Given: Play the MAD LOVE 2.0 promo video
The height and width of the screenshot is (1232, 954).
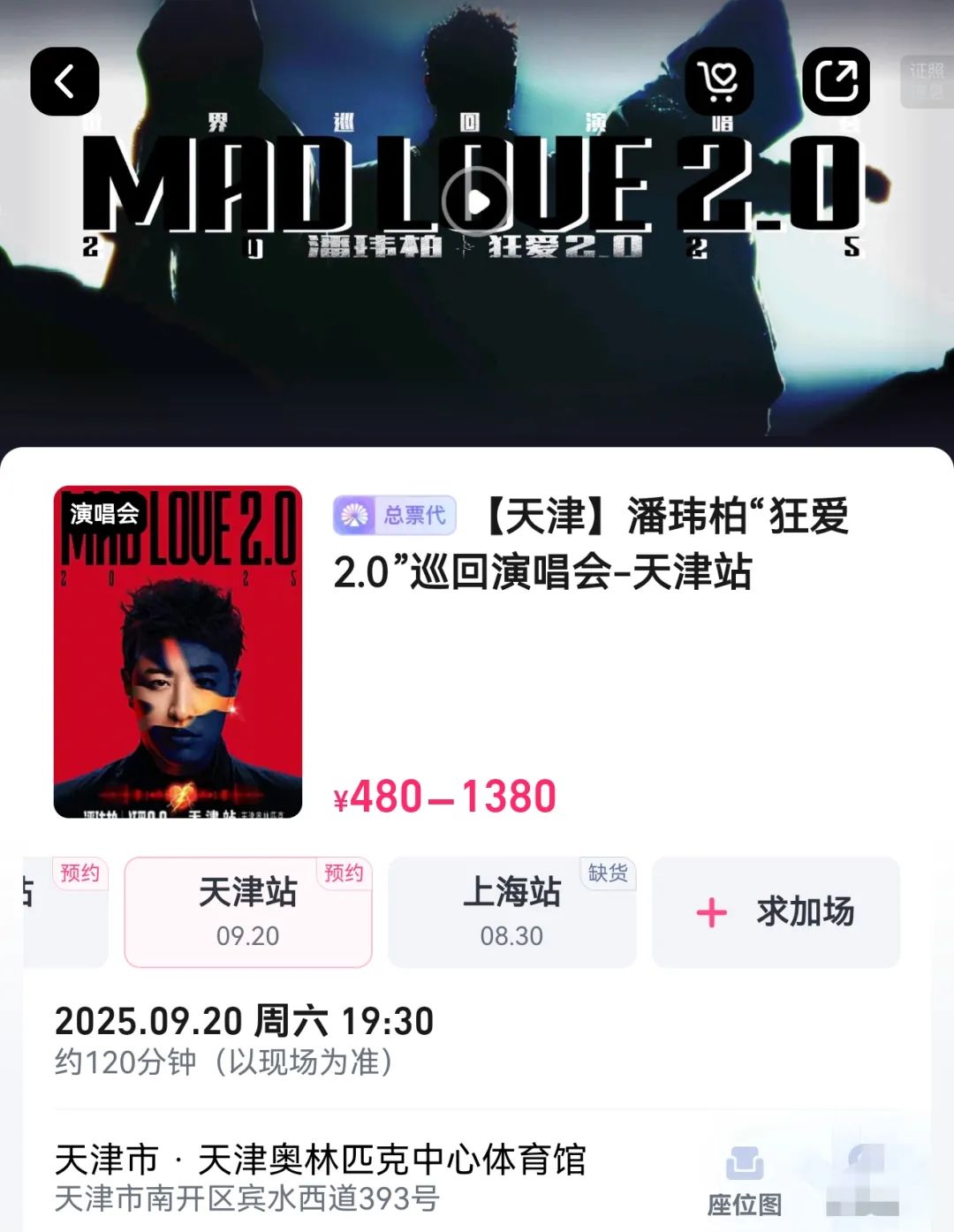Looking at the screenshot, I should (477, 201).
